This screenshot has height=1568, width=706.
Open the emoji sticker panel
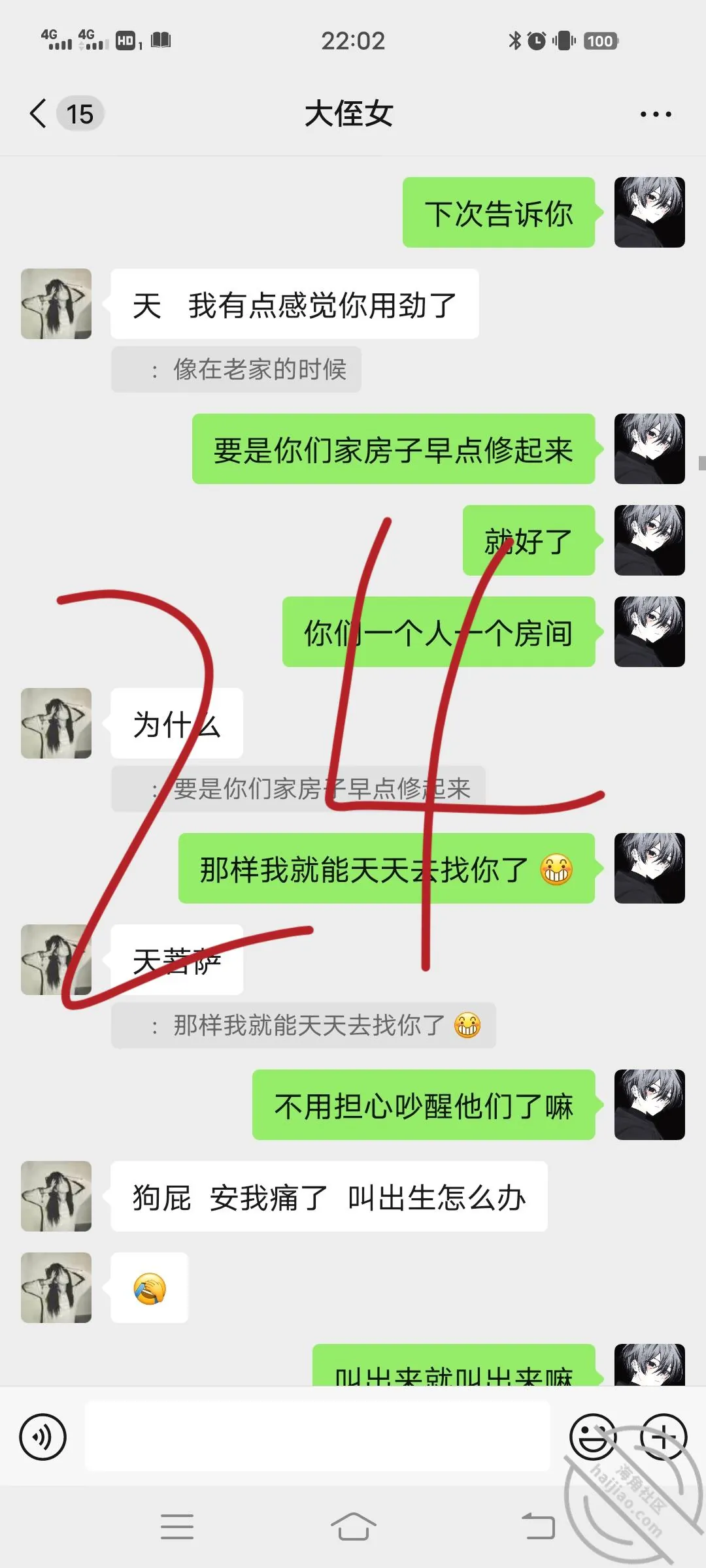click(x=593, y=1437)
